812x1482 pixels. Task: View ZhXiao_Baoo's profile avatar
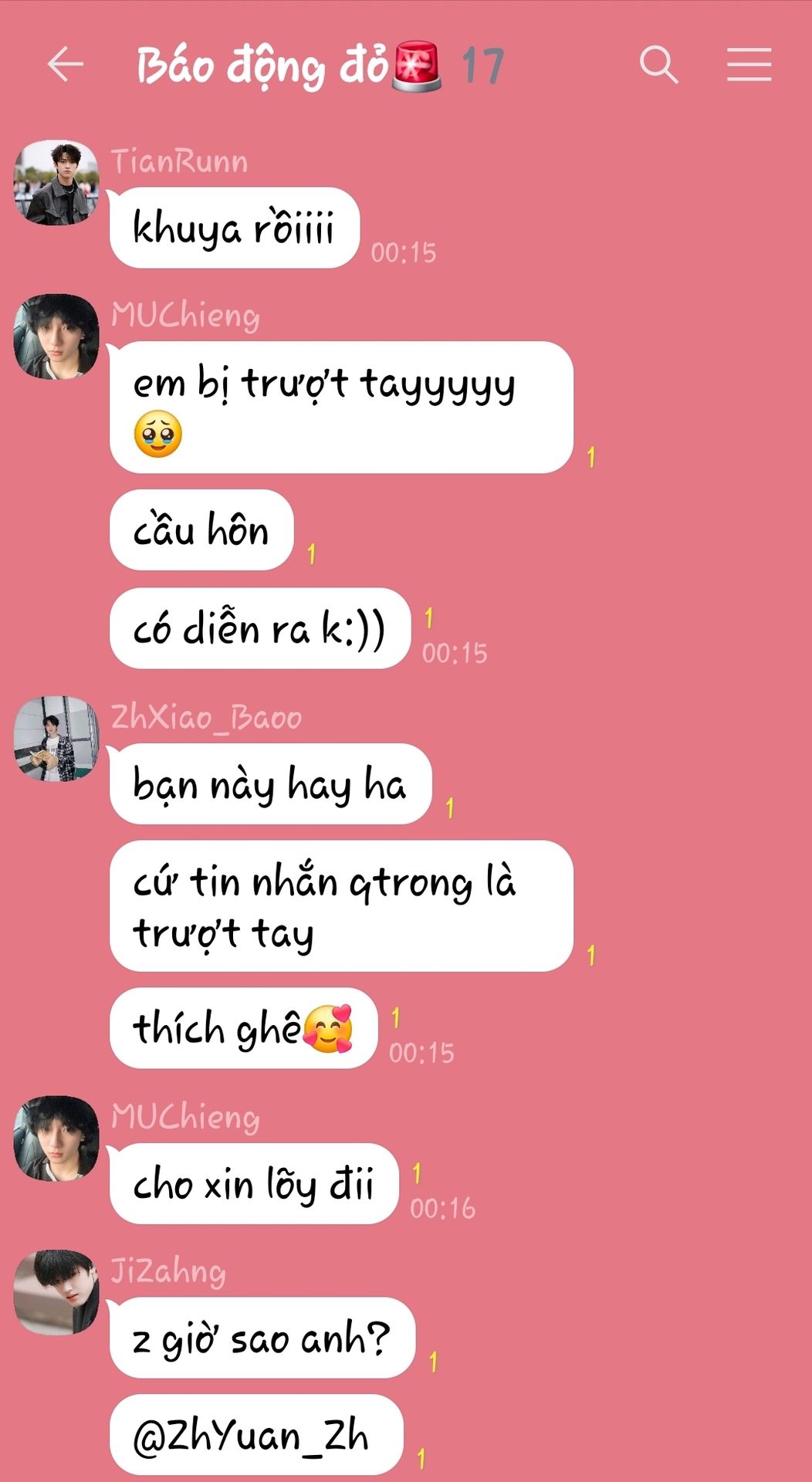tap(56, 739)
